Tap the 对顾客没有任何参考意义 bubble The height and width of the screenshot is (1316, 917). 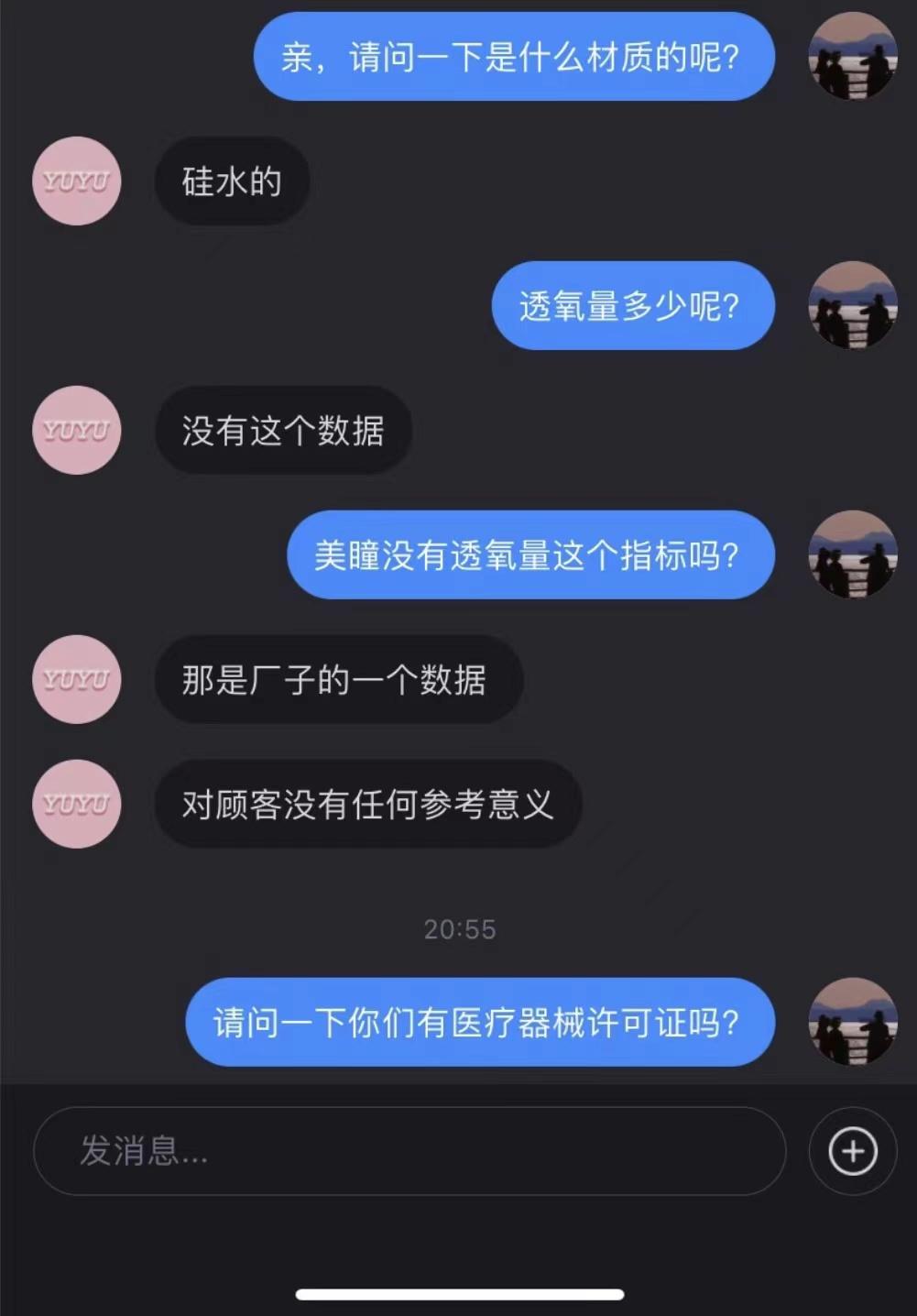coord(367,804)
